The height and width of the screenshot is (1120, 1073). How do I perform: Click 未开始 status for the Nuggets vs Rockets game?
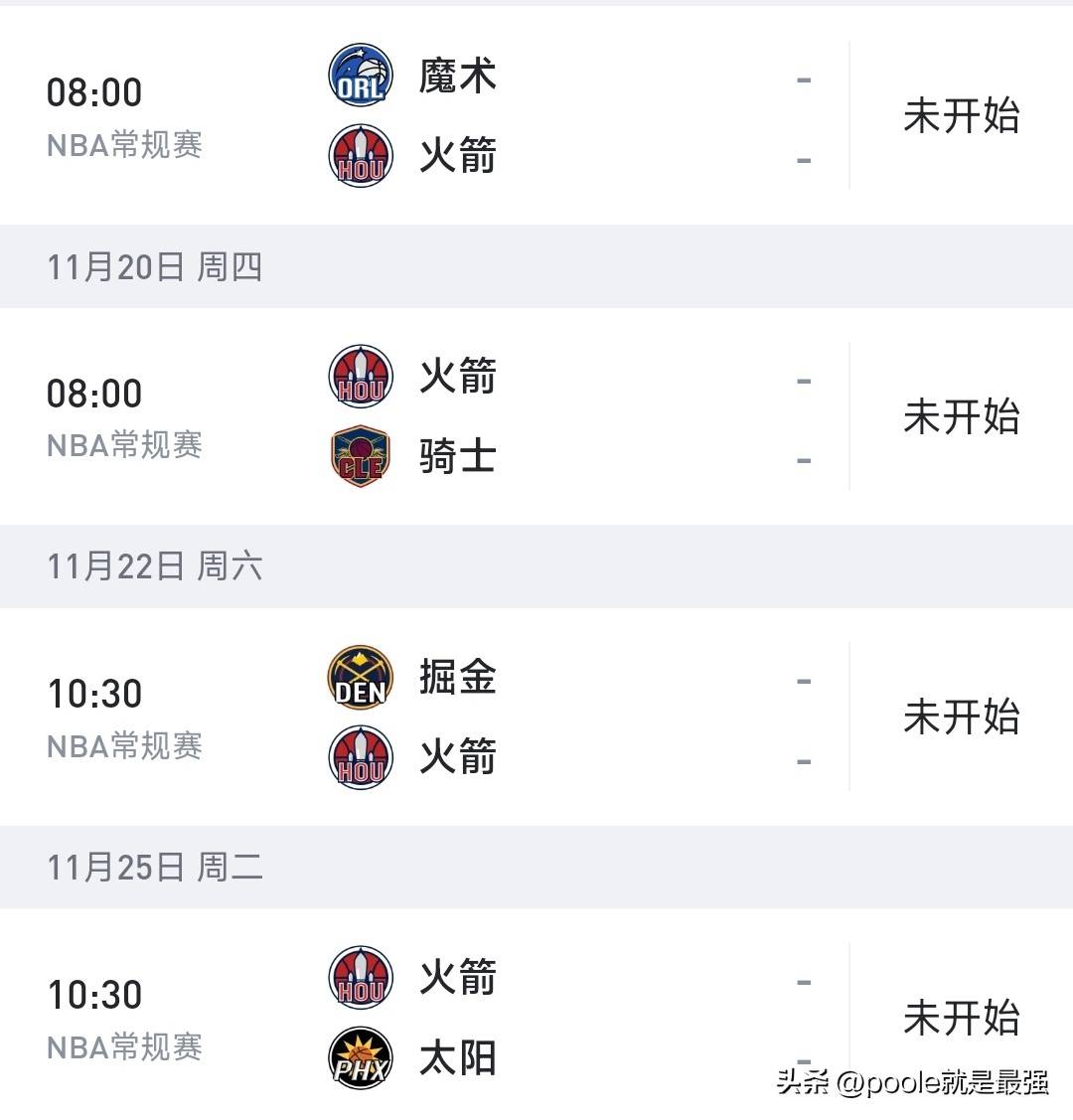963,716
